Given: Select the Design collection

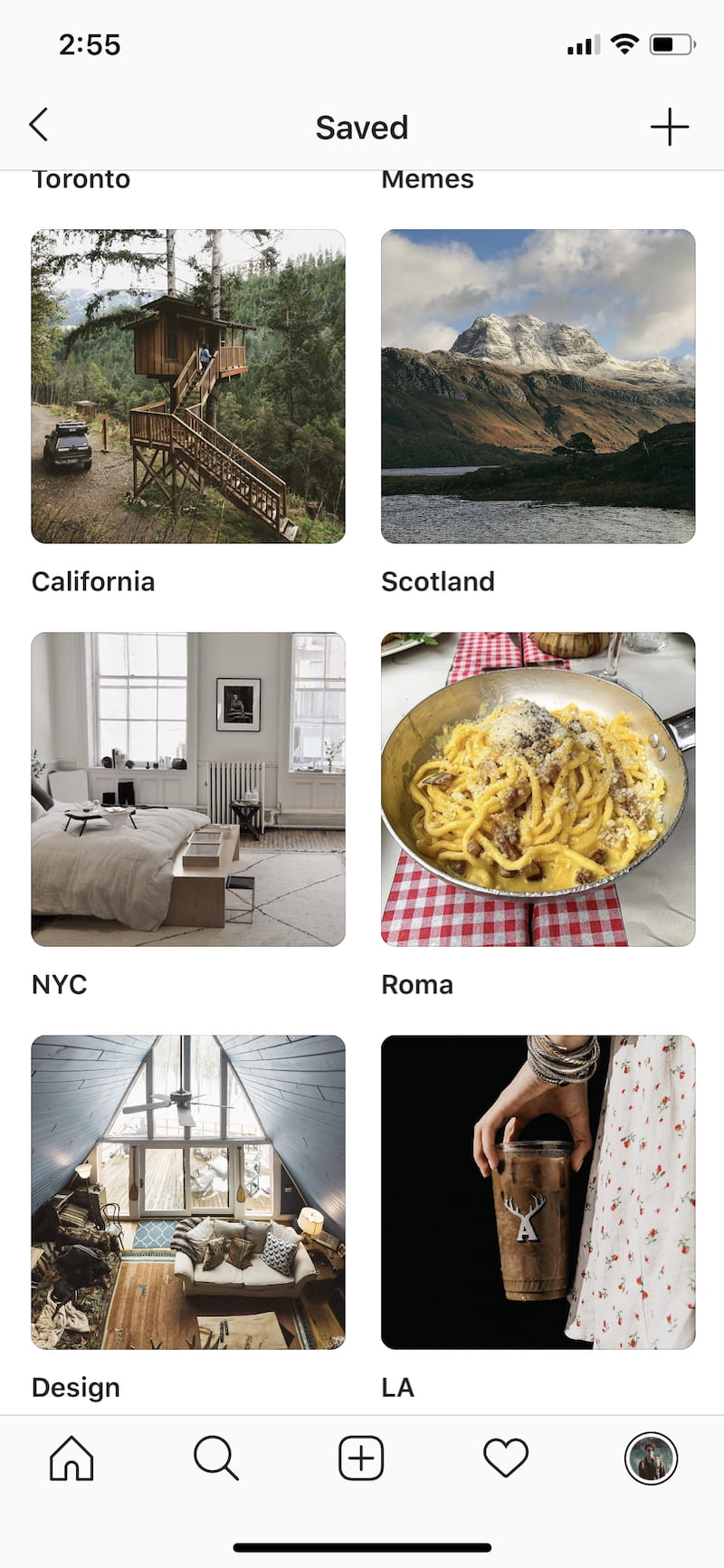Looking at the screenshot, I should (188, 1192).
